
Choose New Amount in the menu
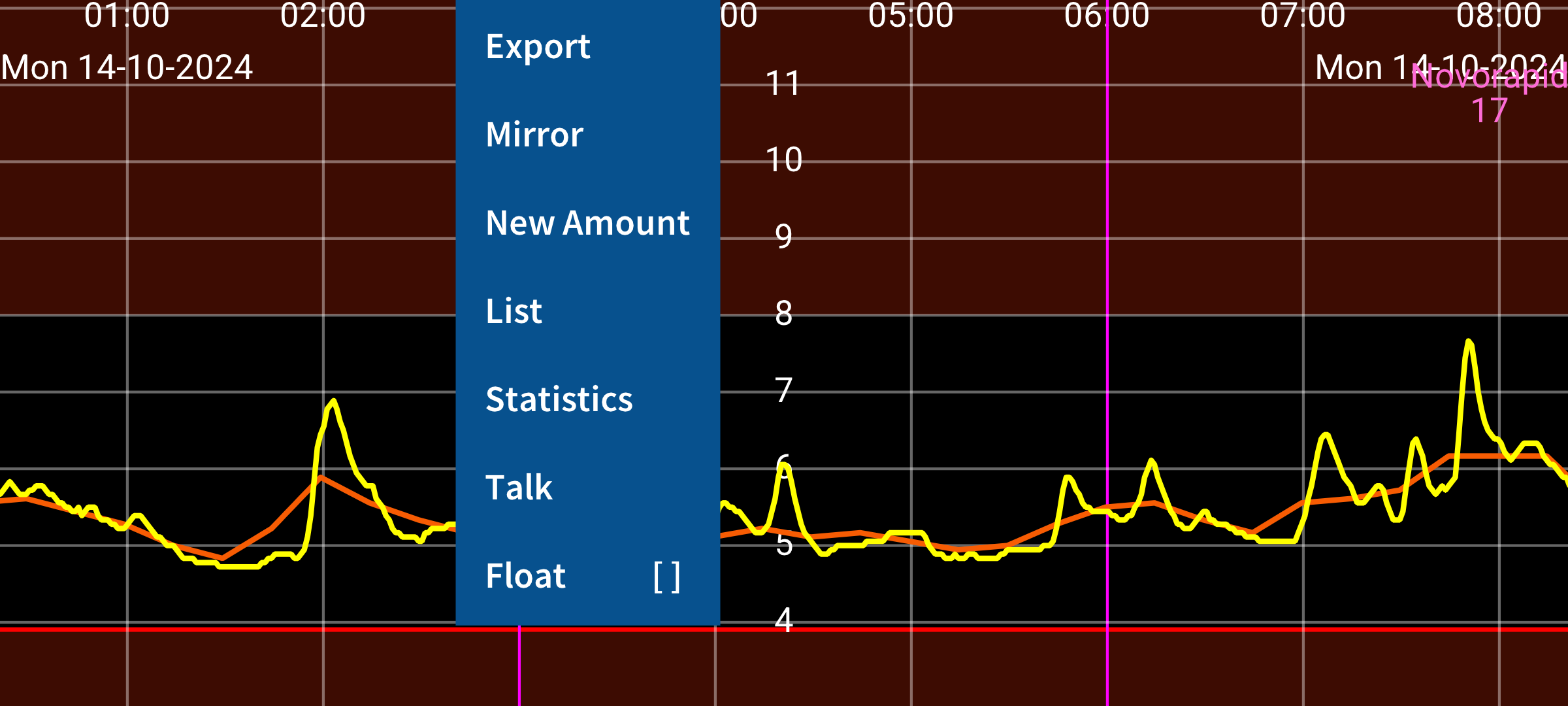(587, 223)
